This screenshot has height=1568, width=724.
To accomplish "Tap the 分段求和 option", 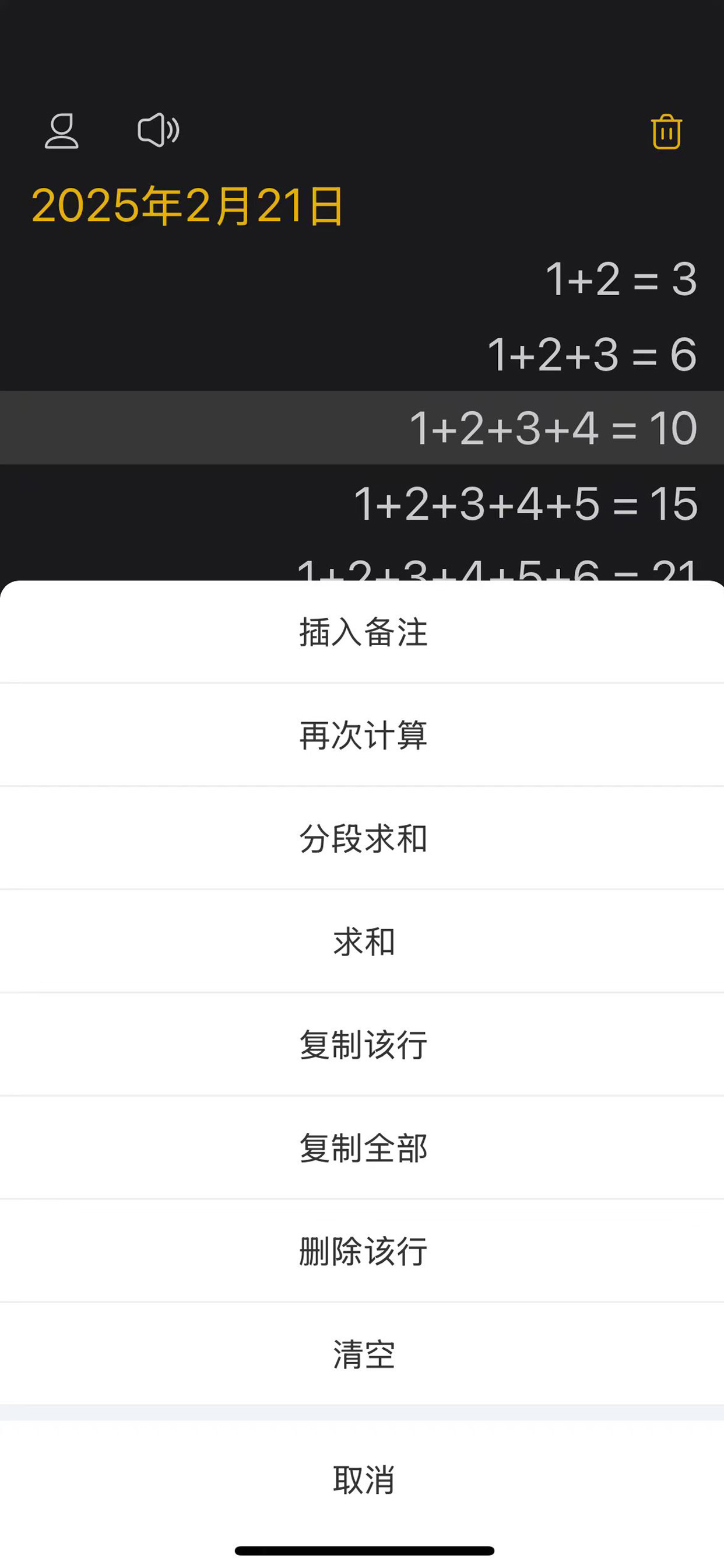I will pos(362,838).
